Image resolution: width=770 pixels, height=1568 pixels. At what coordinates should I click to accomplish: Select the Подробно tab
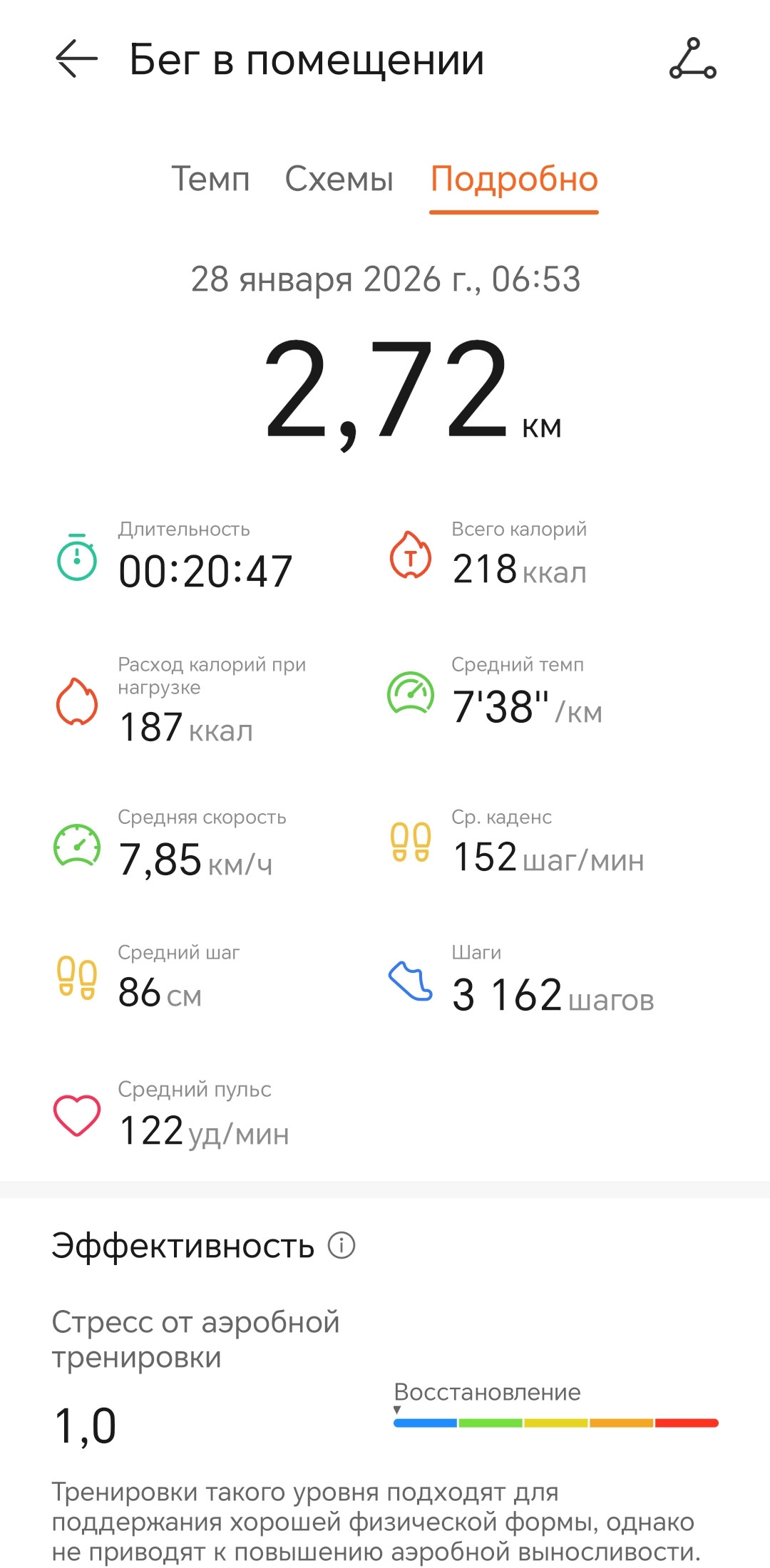coord(514,180)
